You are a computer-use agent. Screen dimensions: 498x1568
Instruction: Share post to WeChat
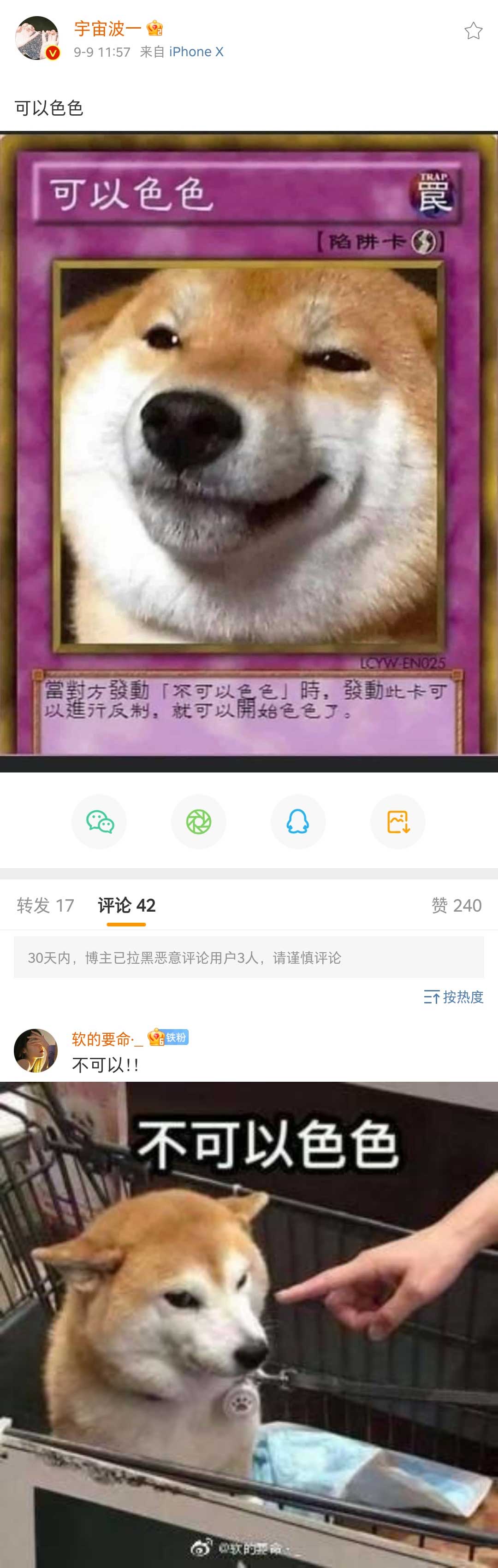[99, 822]
